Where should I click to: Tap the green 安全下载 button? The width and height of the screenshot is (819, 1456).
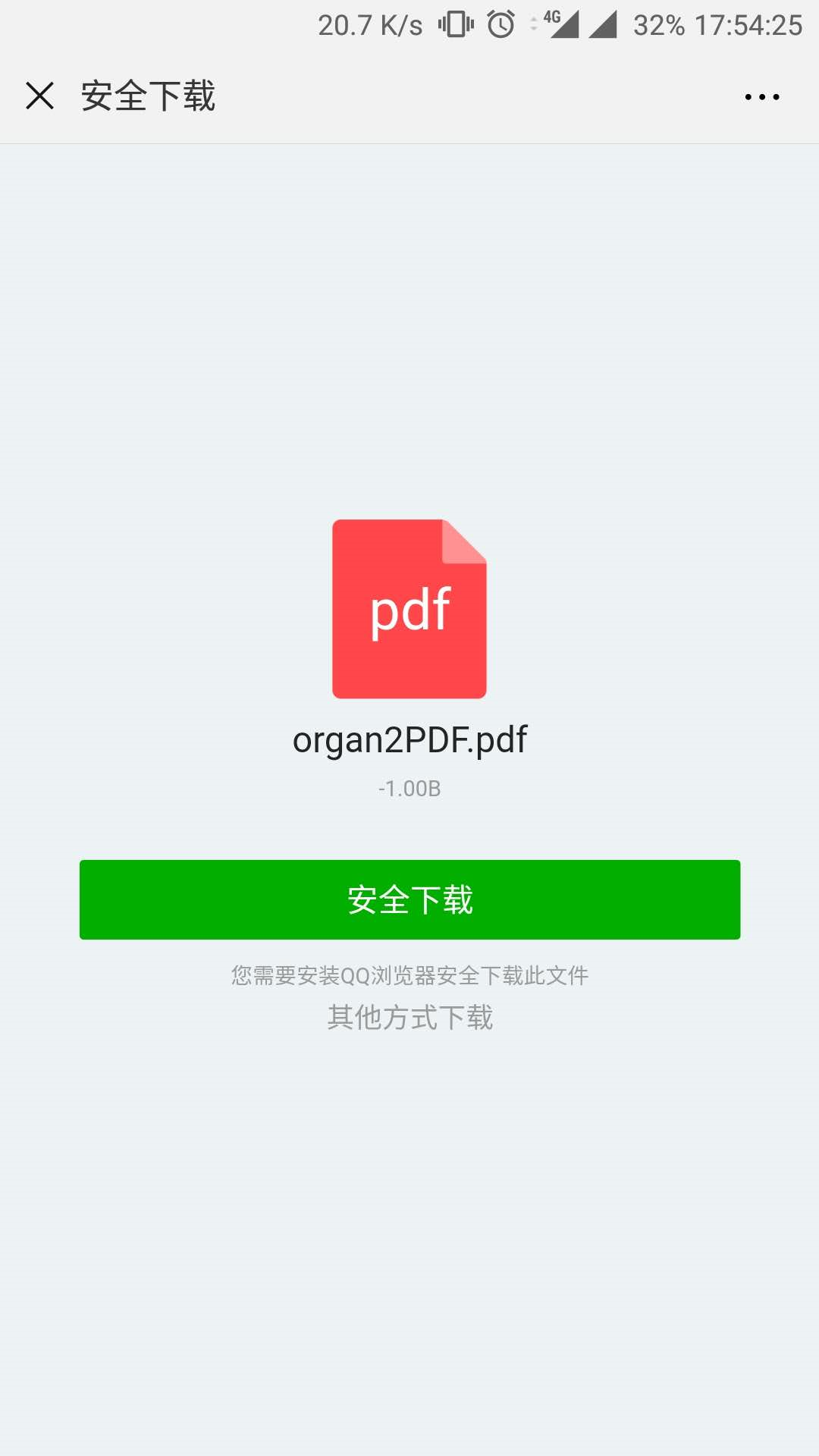(409, 899)
